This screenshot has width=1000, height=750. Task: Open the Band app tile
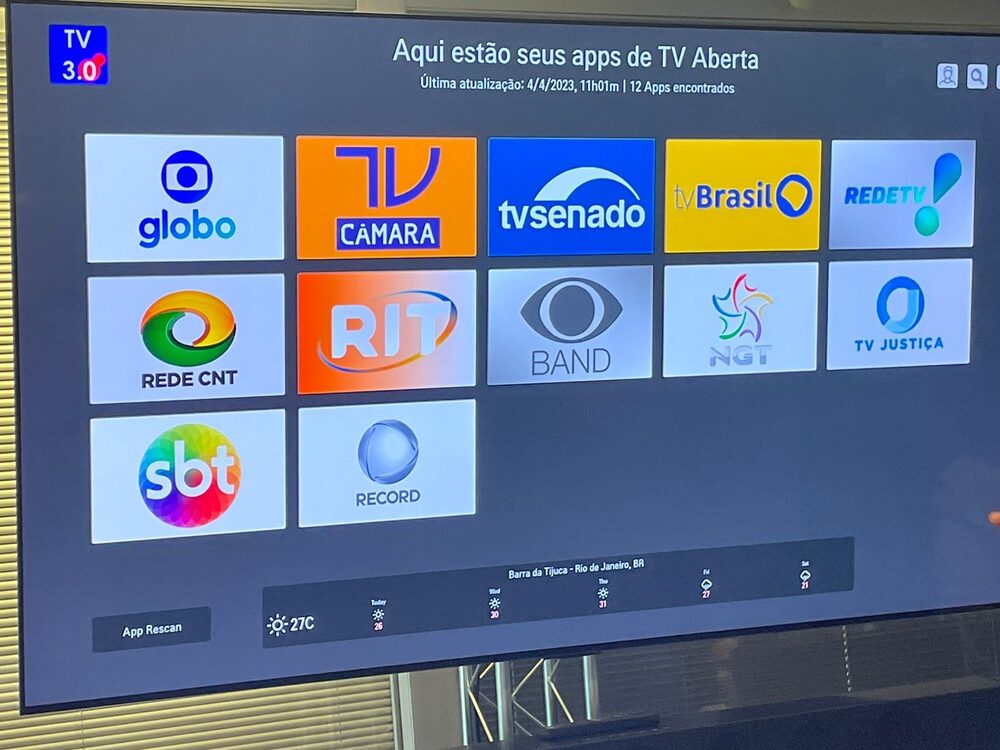[570, 325]
